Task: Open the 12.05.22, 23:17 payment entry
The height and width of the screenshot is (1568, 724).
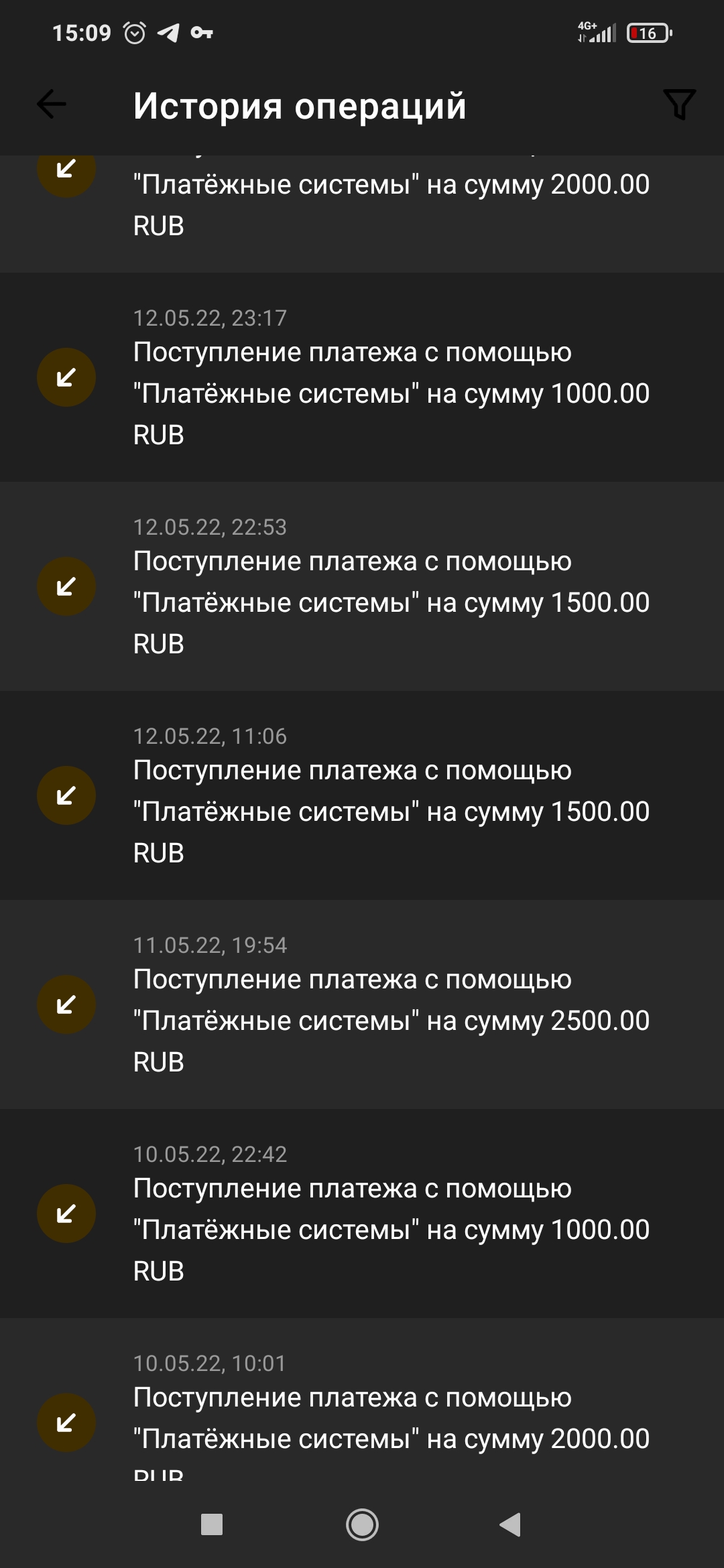Action: [x=362, y=377]
